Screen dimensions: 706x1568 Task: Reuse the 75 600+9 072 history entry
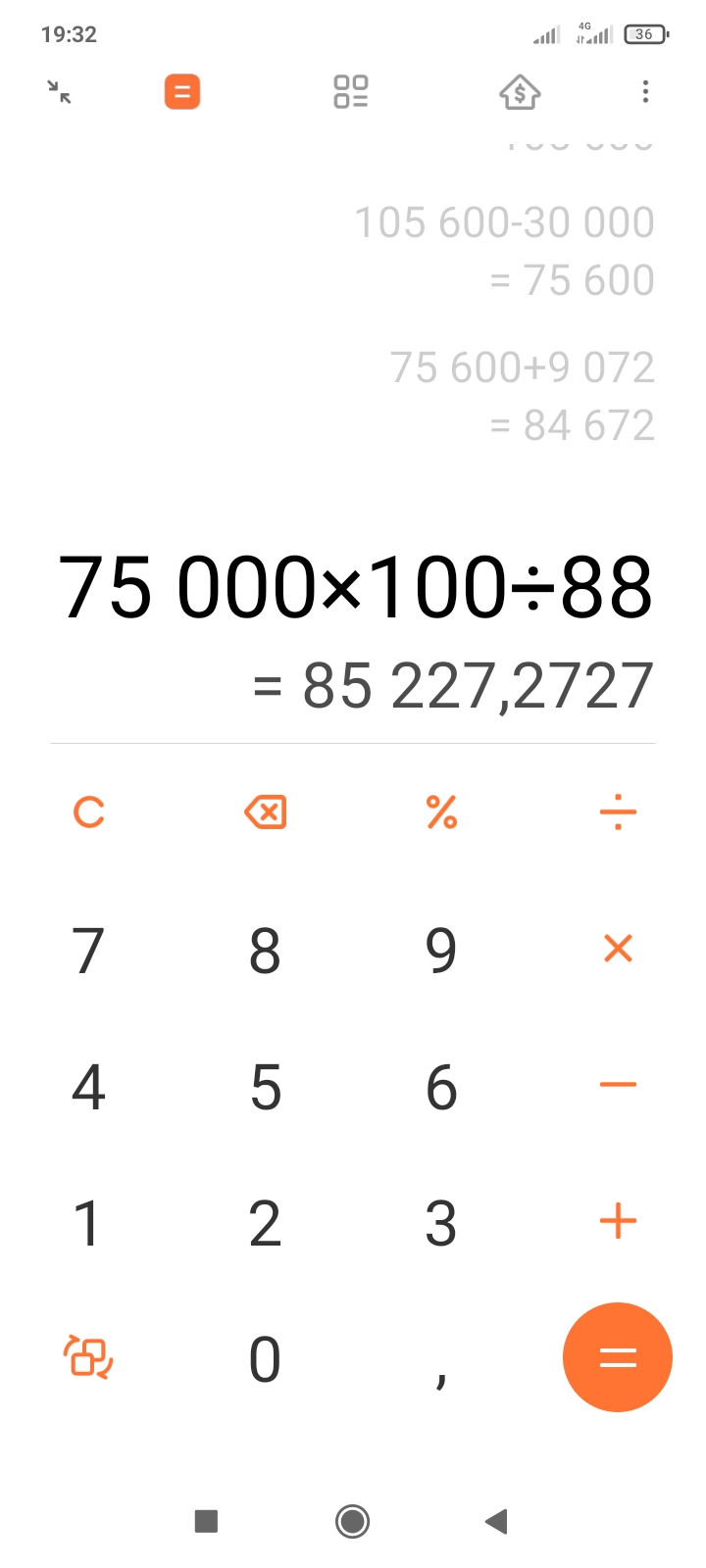coord(522,368)
